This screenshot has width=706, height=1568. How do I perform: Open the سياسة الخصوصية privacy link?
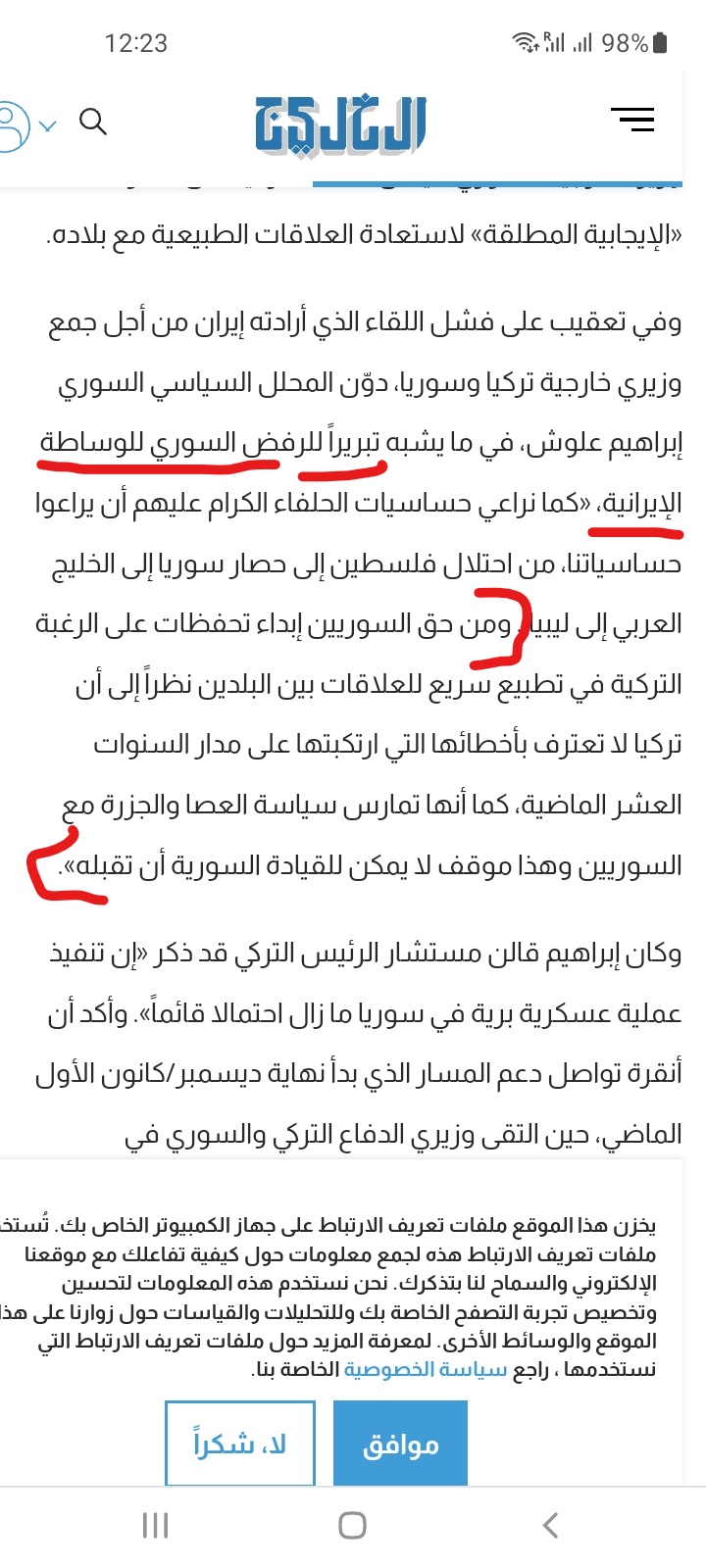[x=425, y=1369]
